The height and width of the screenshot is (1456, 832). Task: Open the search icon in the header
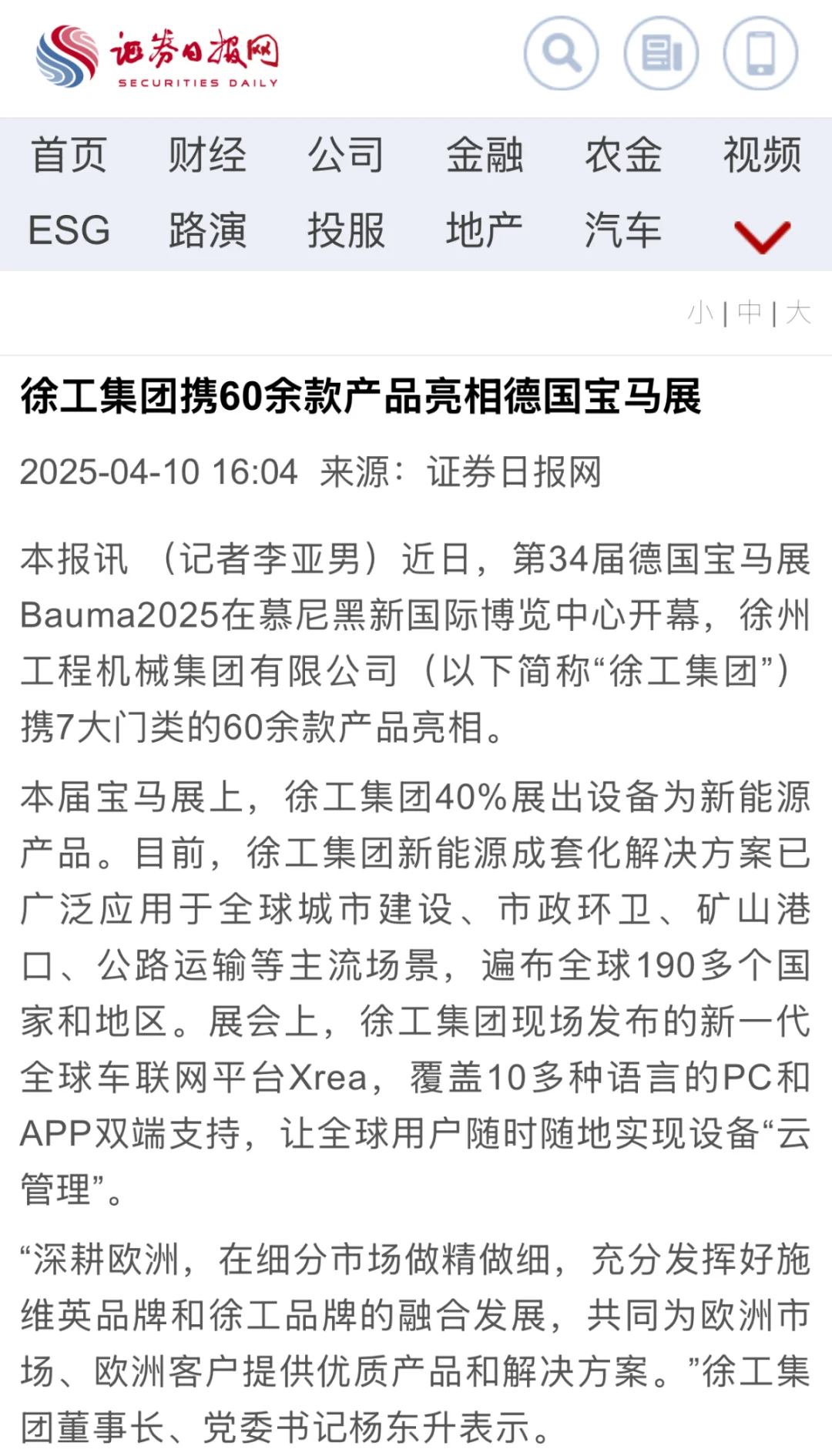click(x=562, y=53)
